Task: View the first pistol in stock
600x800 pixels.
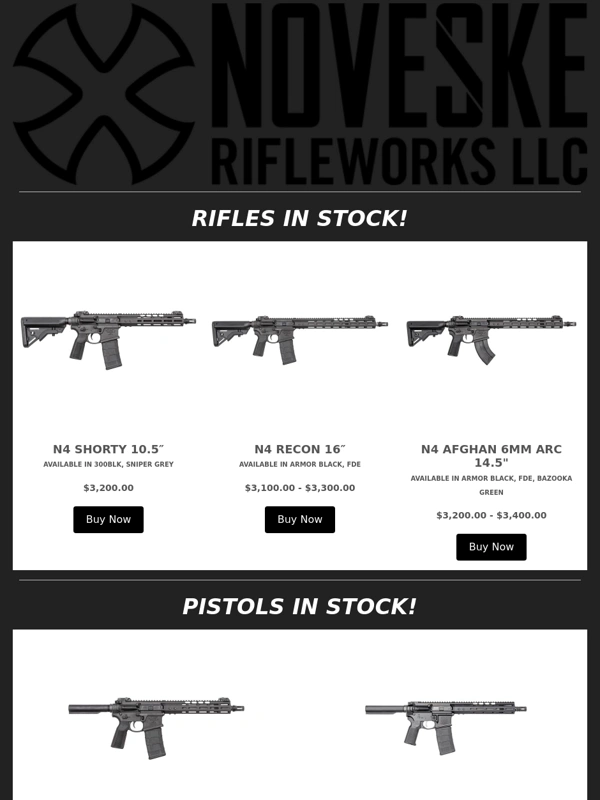Action: 155,722
